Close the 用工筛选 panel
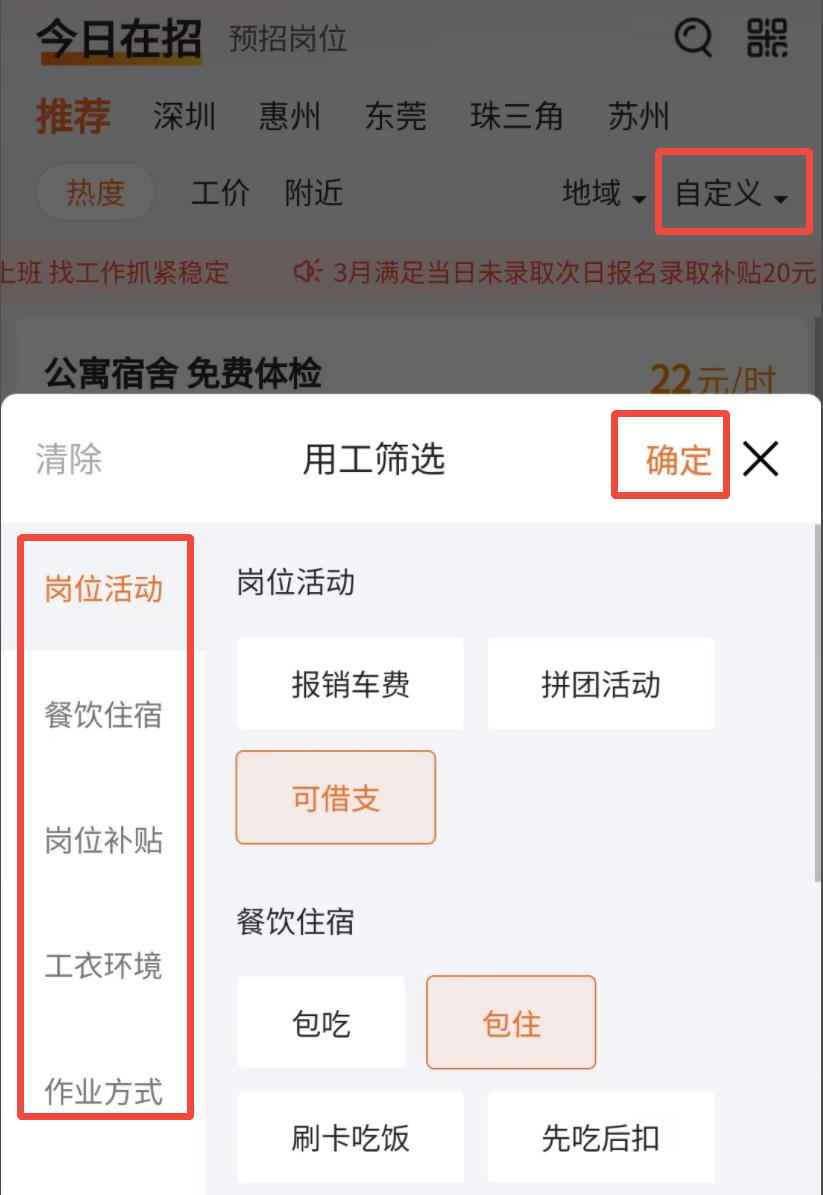The width and height of the screenshot is (823, 1195). click(x=761, y=459)
